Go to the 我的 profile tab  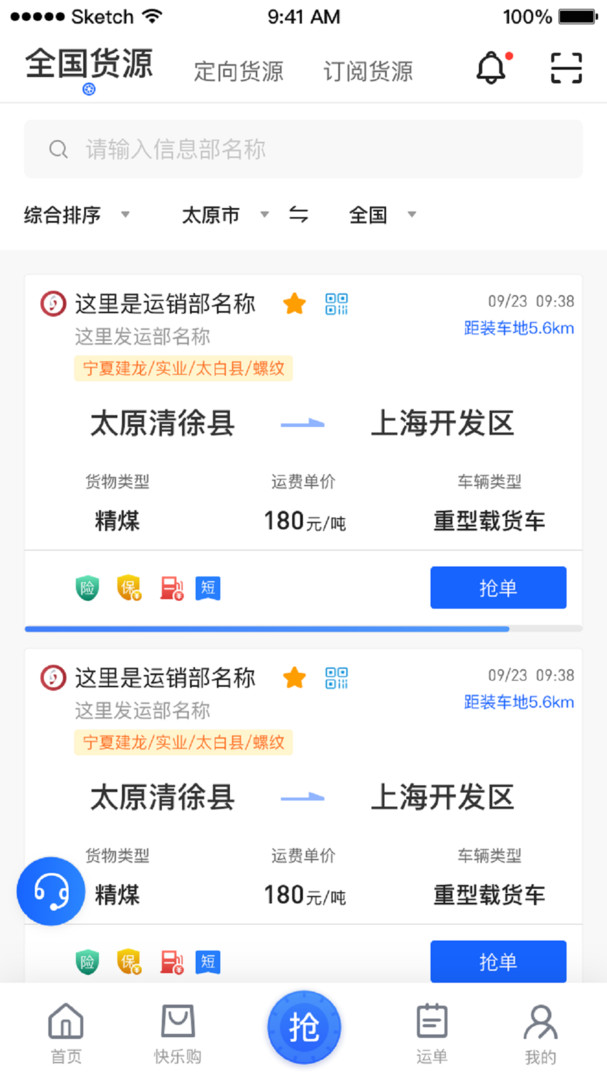[x=540, y=1033]
